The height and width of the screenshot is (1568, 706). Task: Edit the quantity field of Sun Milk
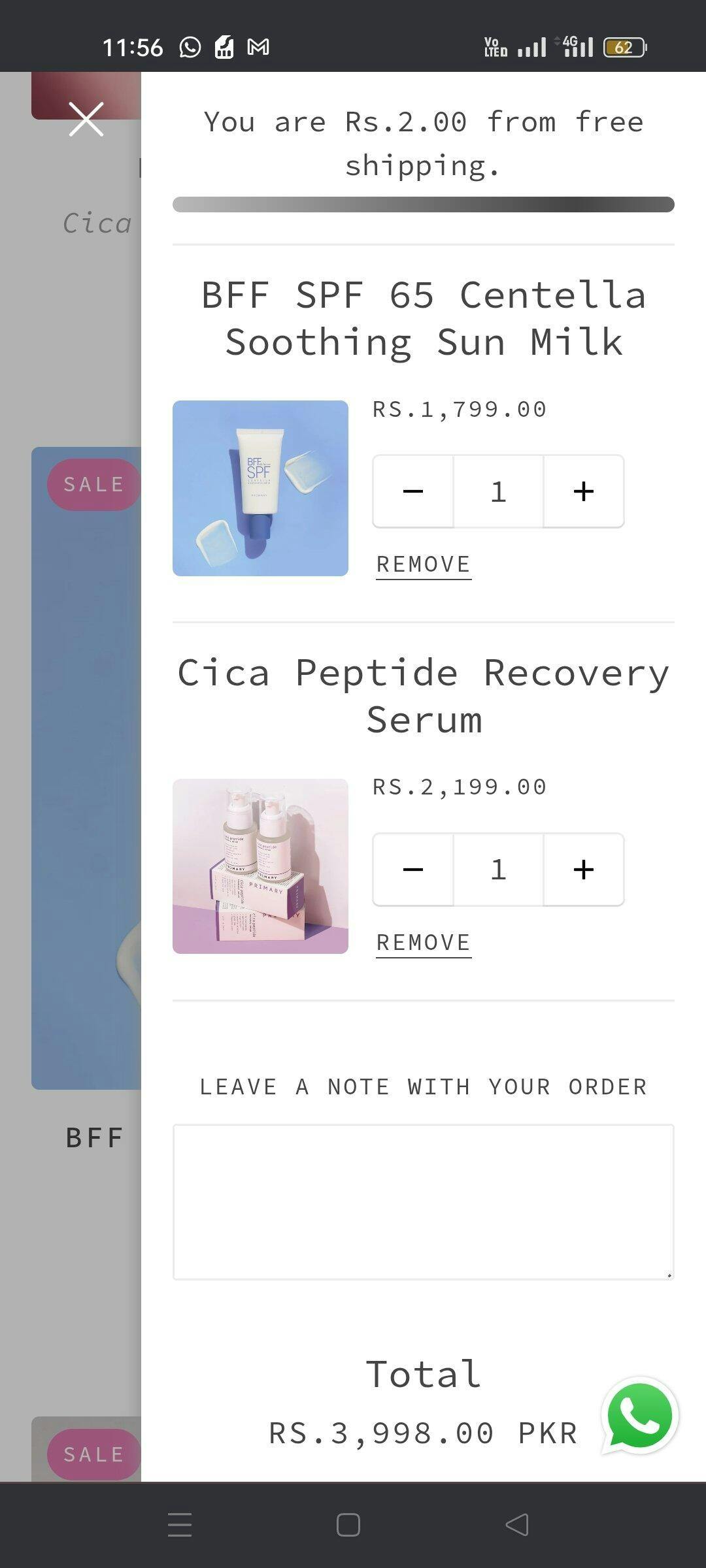pos(498,491)
